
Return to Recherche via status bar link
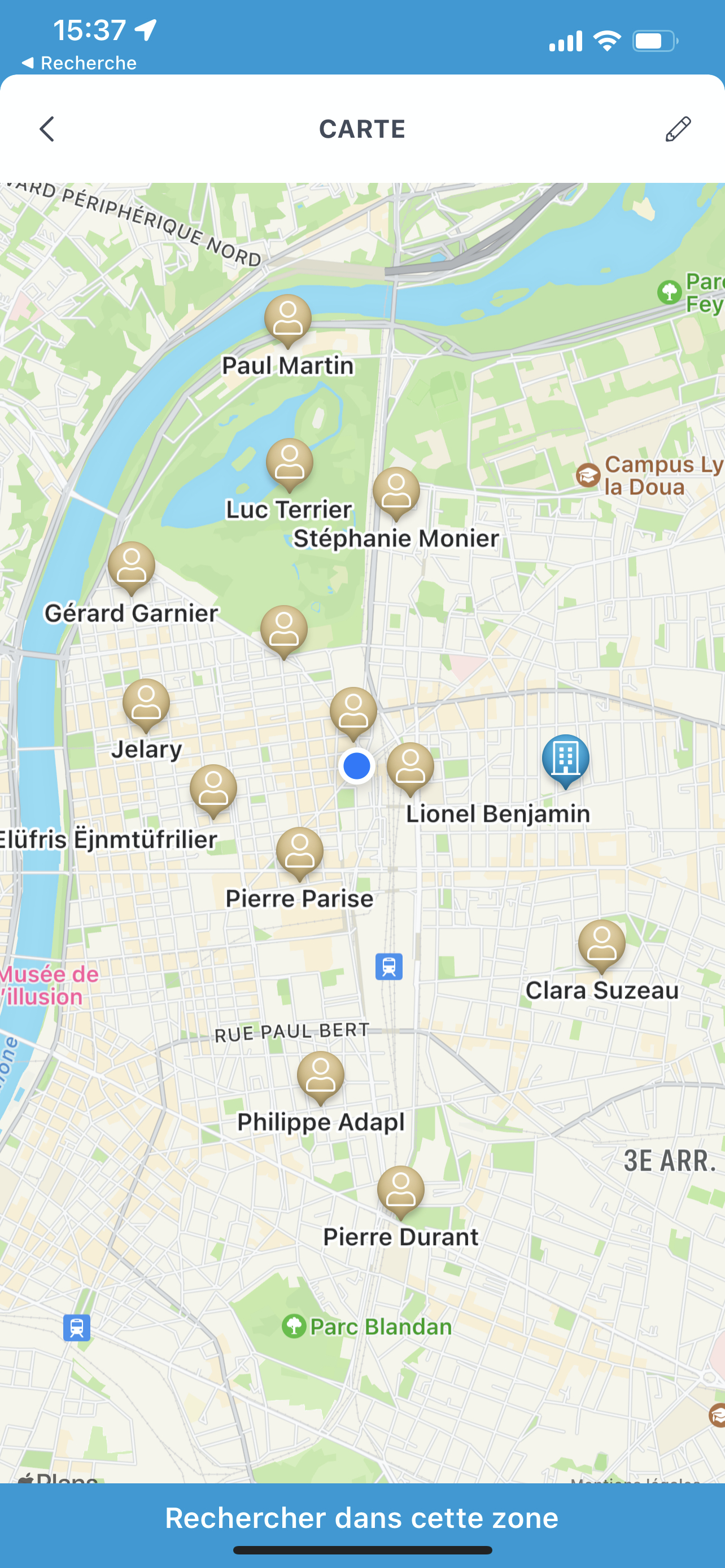[x=79, y=63]
